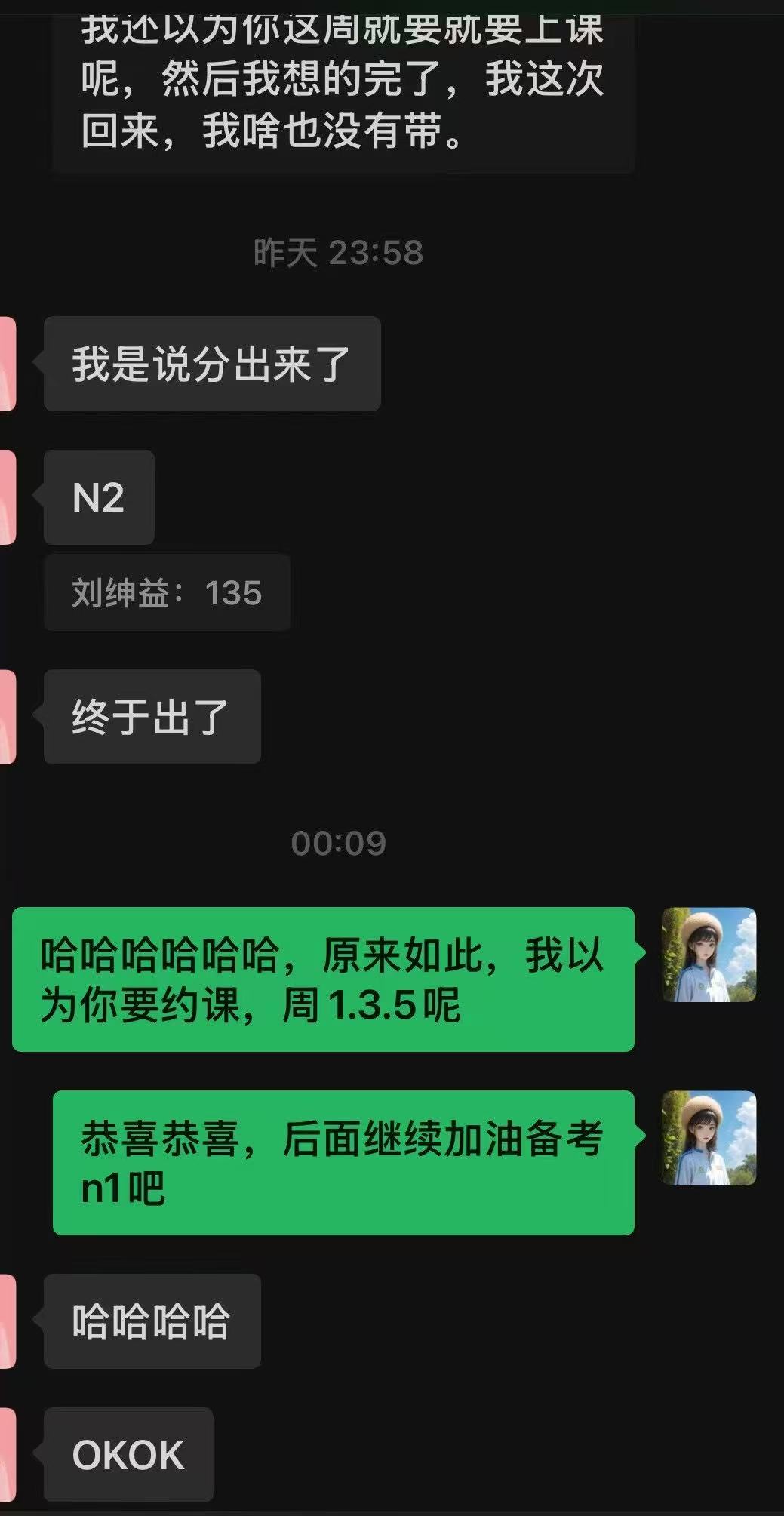The image size is (784, 1516).
Task: Tap the avatar next to 恭喜恭喜 message
Action: (709, 1138)
